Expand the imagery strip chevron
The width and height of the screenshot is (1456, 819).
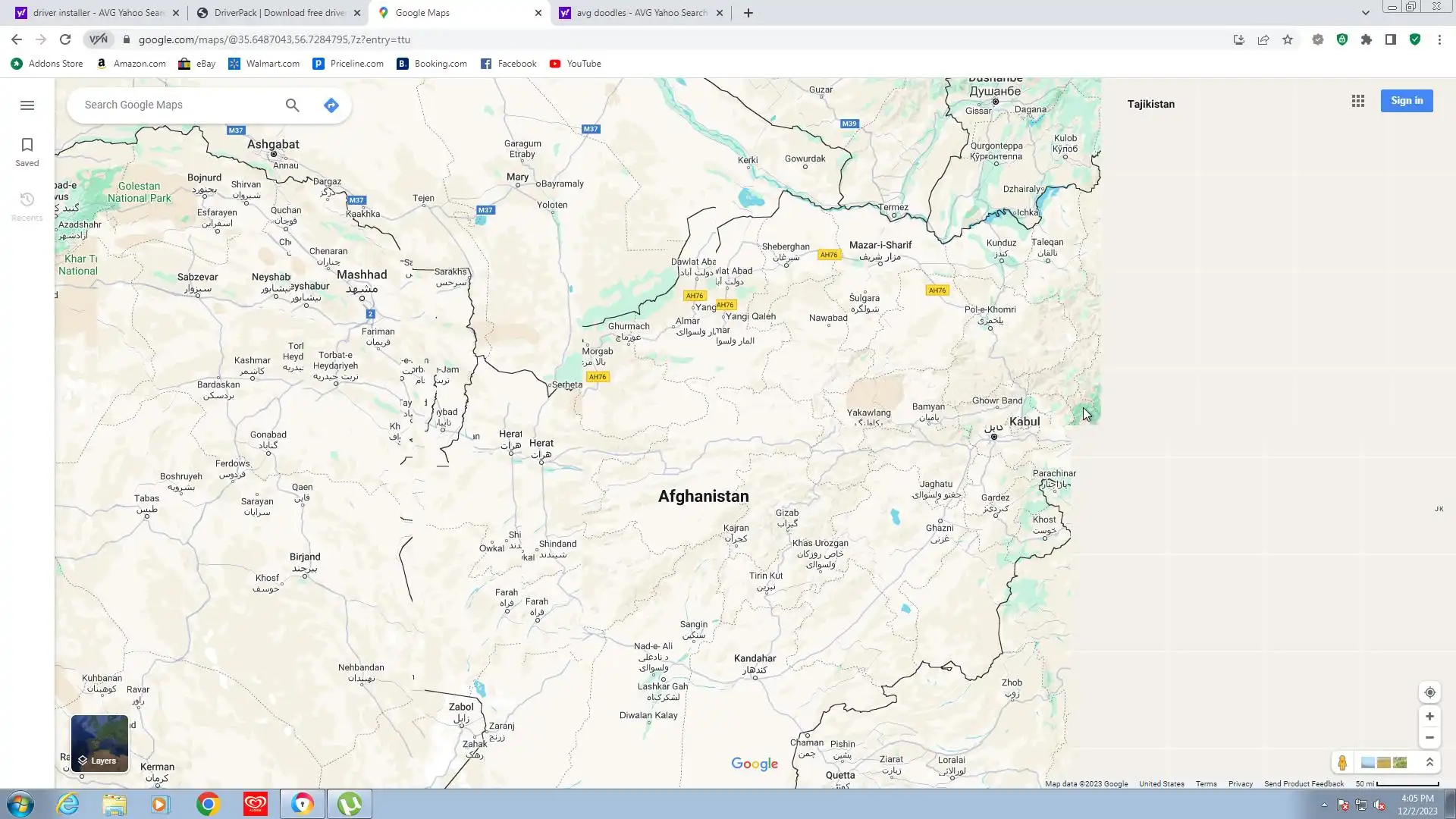click(x=1429, y=762)
